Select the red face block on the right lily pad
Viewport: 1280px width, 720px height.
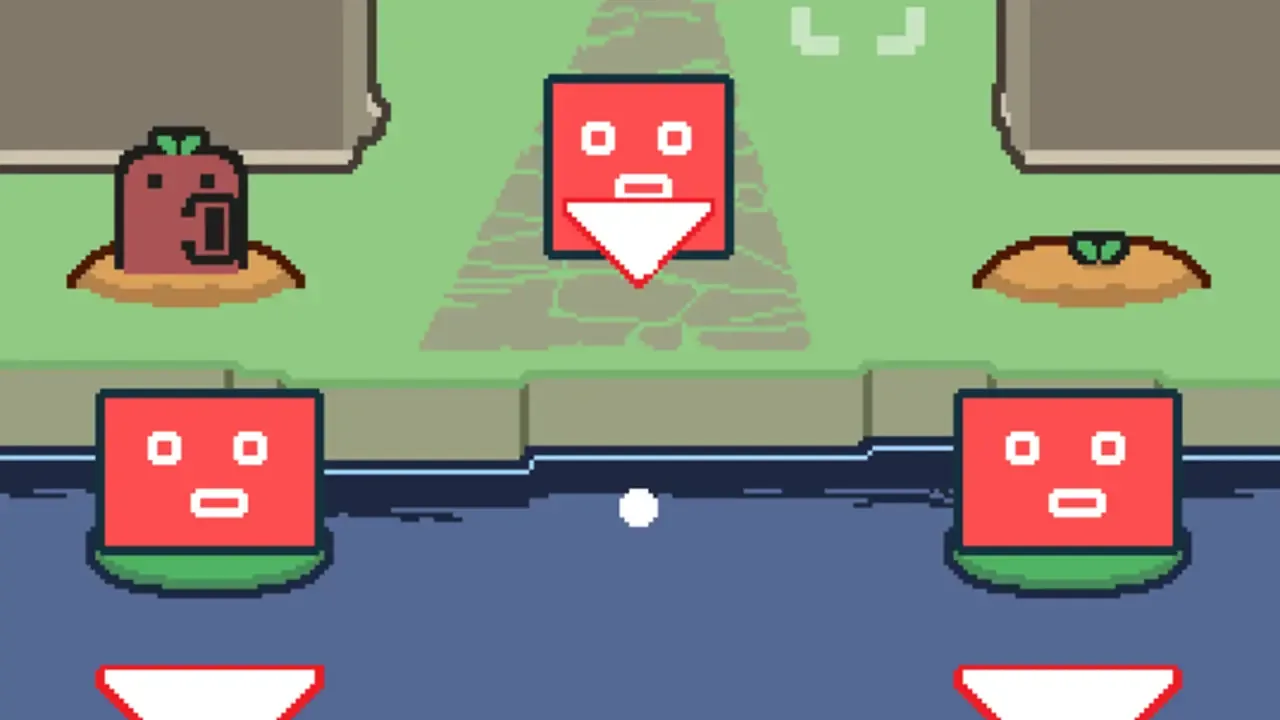1067,471
